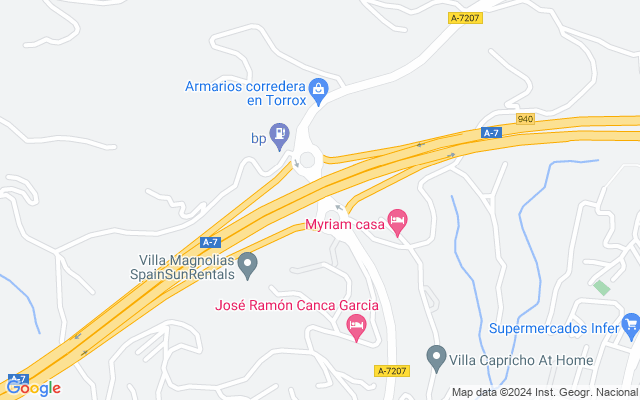Select the bp gas station marker

click(280, 136)
